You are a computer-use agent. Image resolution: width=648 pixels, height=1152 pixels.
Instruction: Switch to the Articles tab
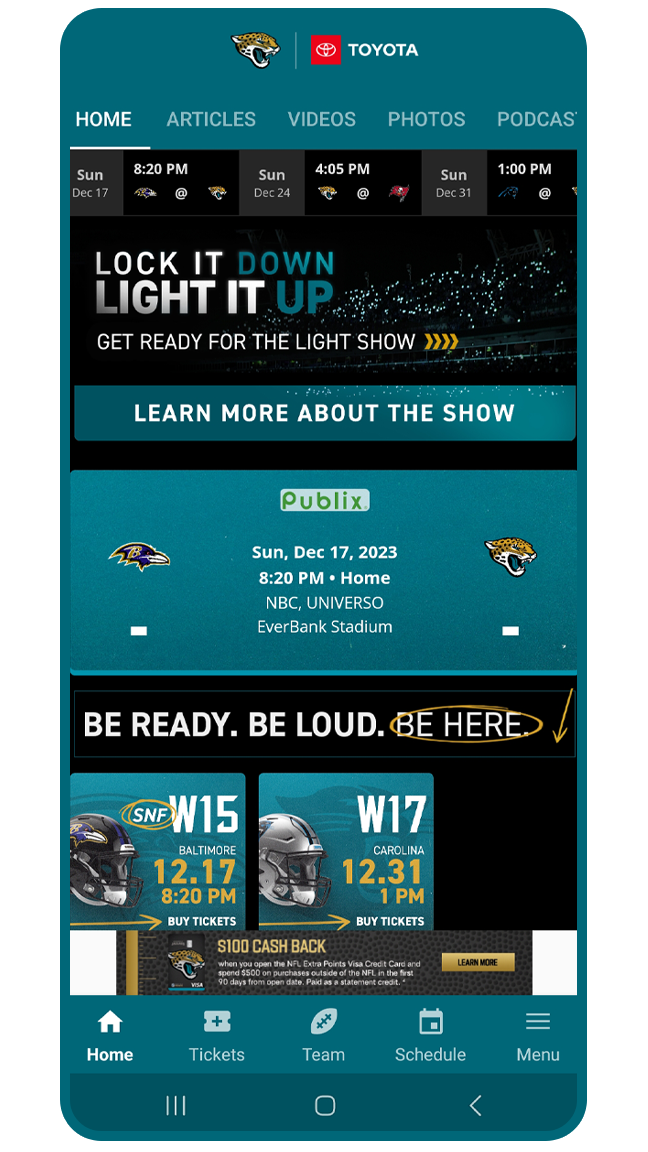pos(211,119)
